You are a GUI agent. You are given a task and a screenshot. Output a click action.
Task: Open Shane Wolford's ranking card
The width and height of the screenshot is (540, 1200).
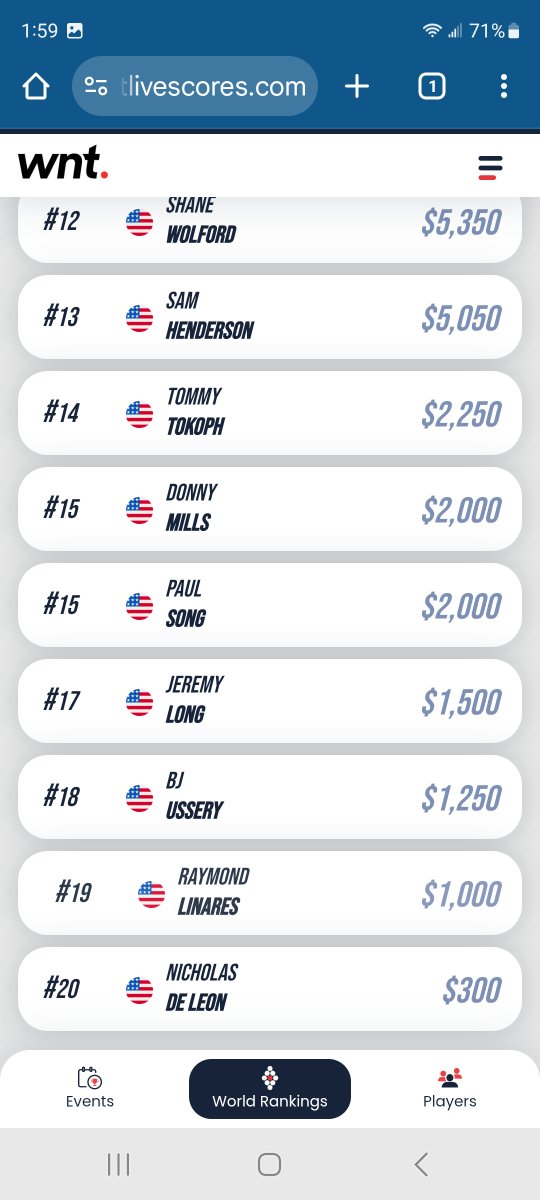(270, 229)
